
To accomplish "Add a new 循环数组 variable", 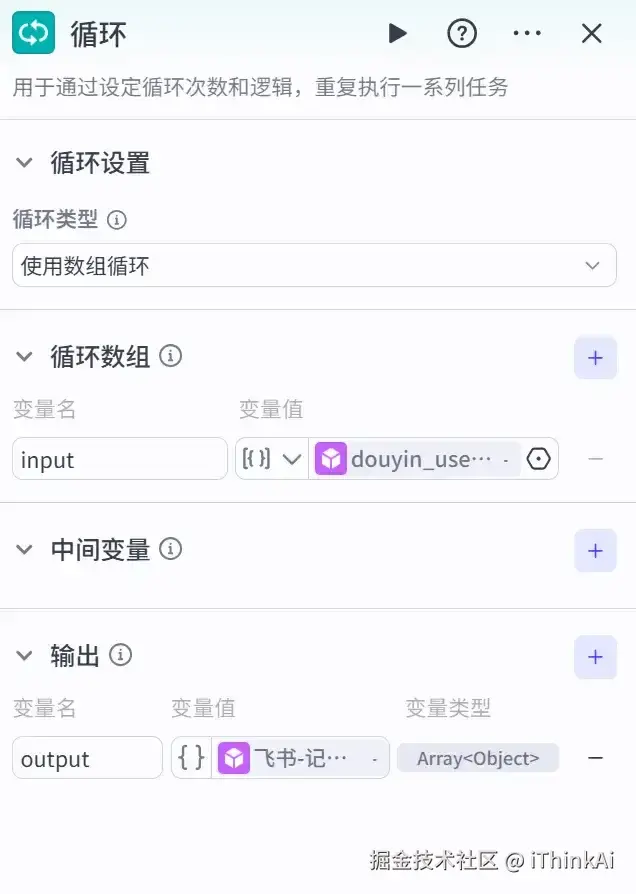I will click(x=595, y=357).
